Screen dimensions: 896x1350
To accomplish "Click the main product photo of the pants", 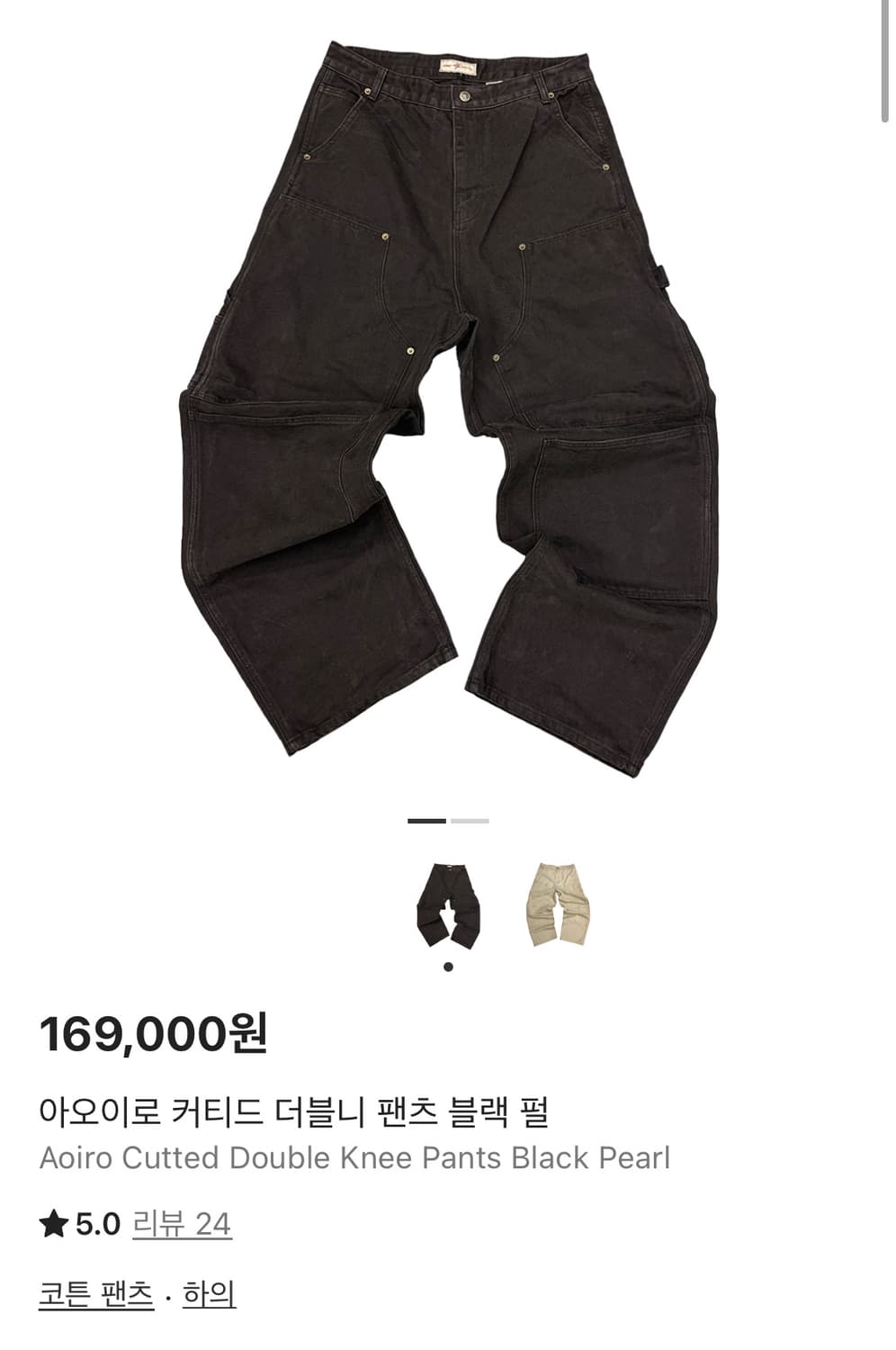I will pyautogui.click(x=448, y=396).
